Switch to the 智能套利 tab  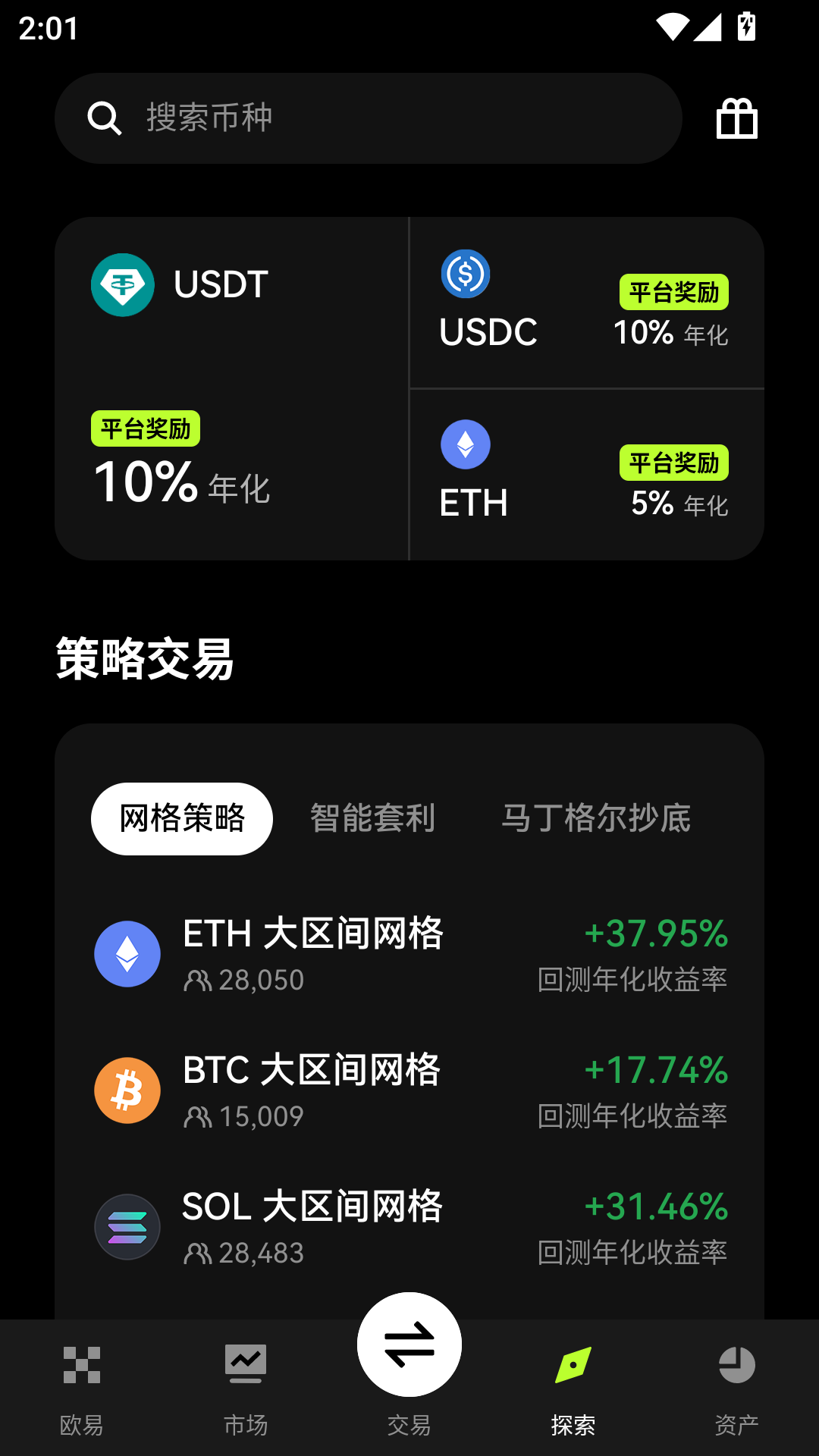(371, 819)
